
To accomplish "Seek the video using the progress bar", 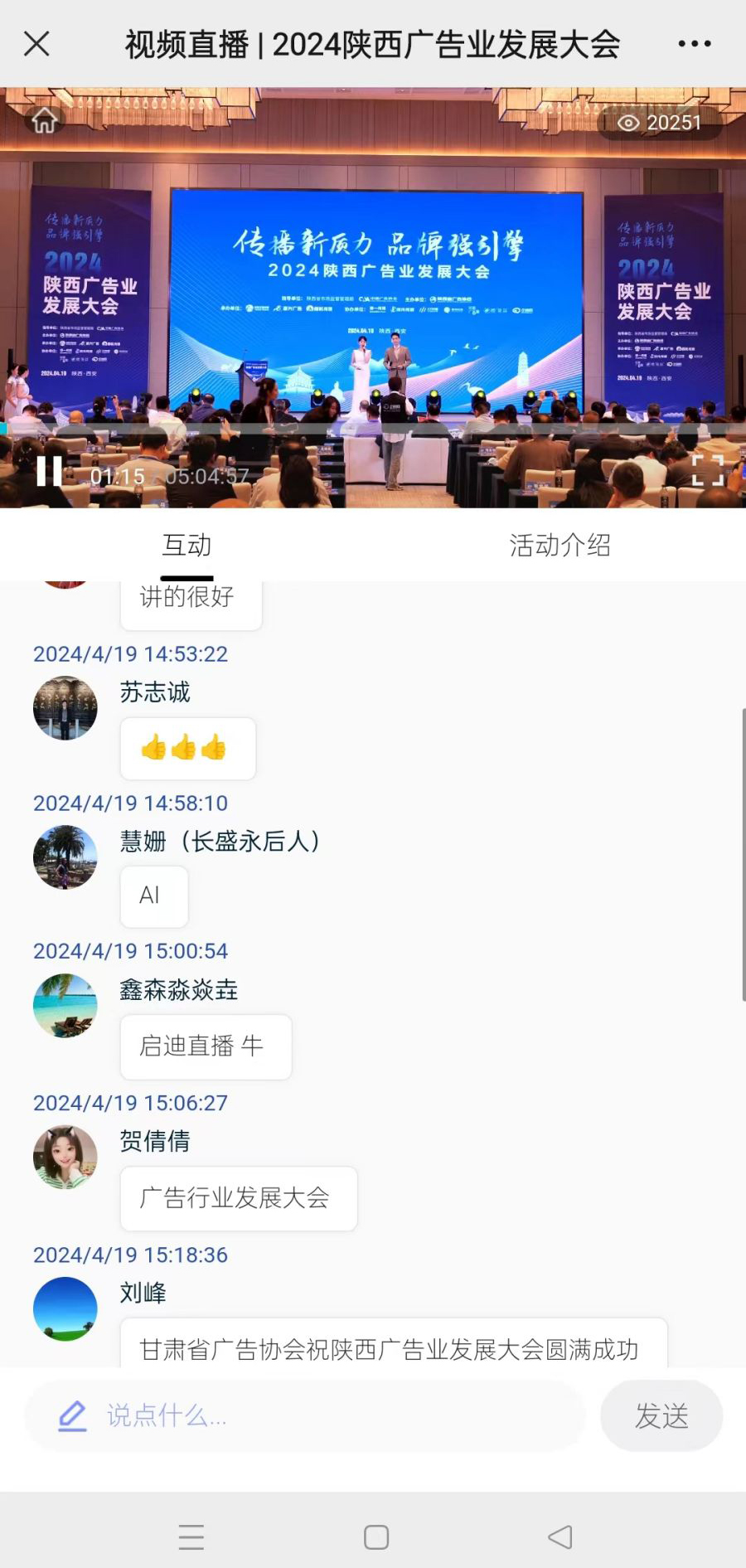I will point(373,428).
